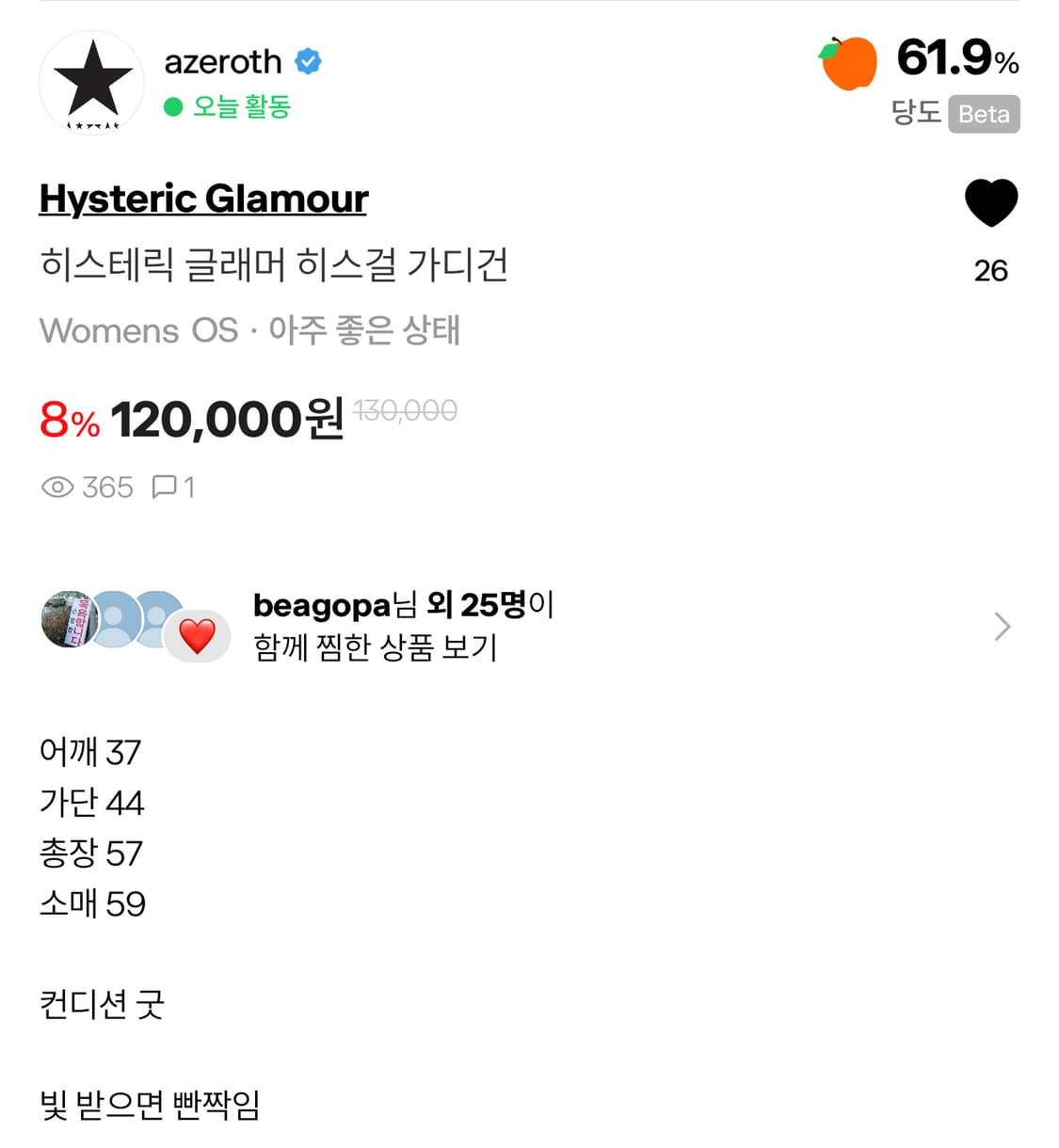Open the right chevron beside beagopa's likes
Screen dimensions: 1059x1148
pos(1002,626)
